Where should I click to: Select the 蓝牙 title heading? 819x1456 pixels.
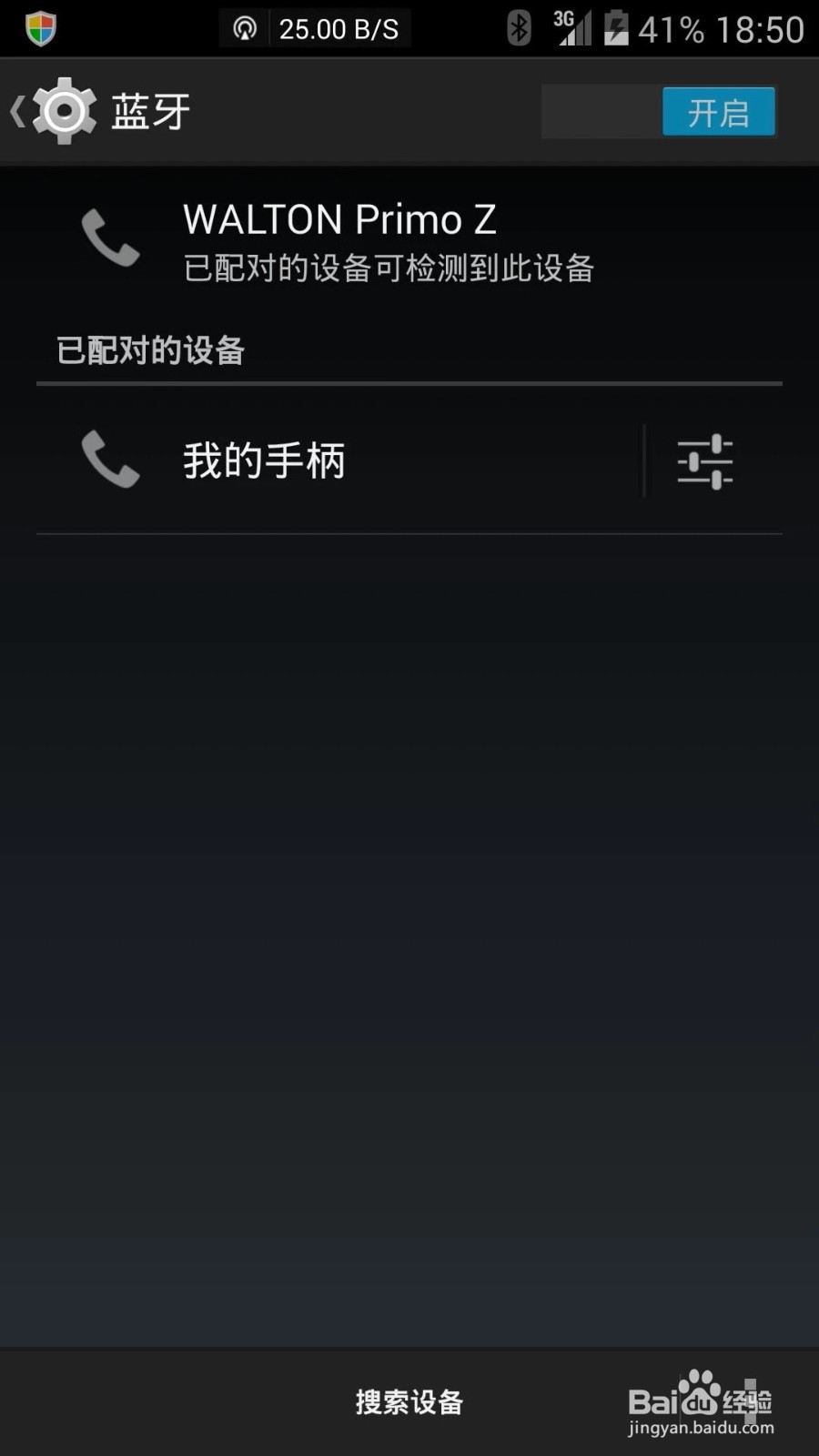[150, 109]
